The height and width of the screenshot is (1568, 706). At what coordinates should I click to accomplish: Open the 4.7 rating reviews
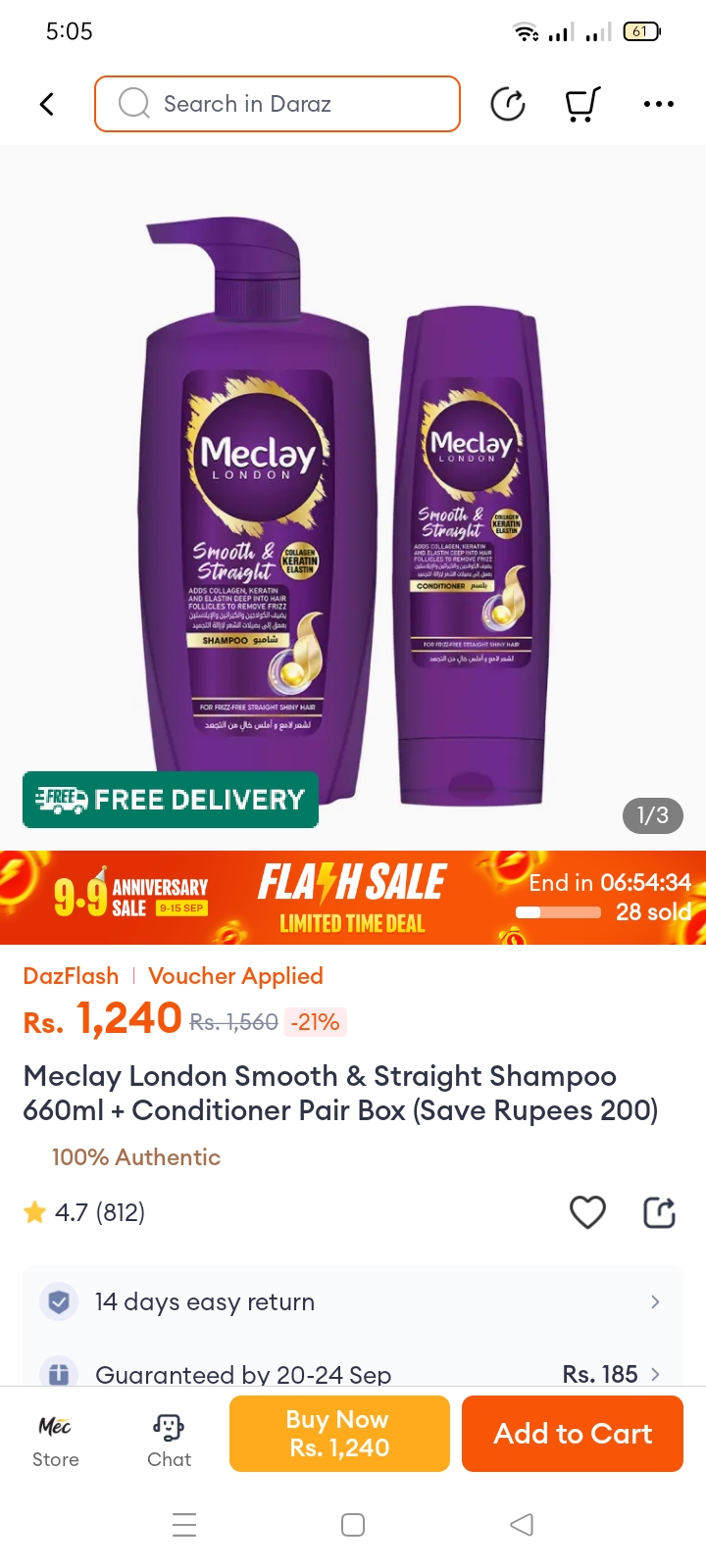point(85,1212)
